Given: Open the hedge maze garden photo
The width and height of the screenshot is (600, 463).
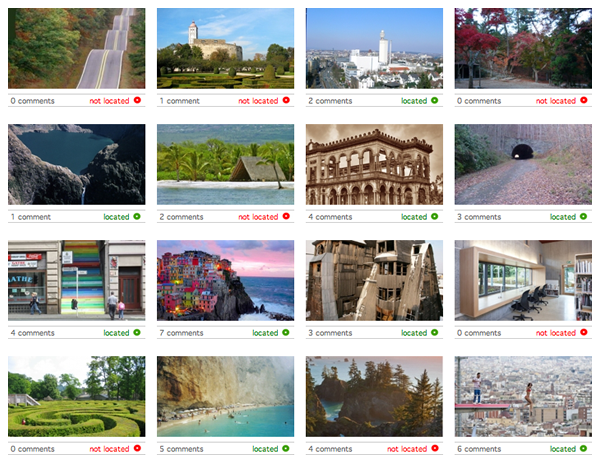Looking at the screenshot, I should 76,396.
